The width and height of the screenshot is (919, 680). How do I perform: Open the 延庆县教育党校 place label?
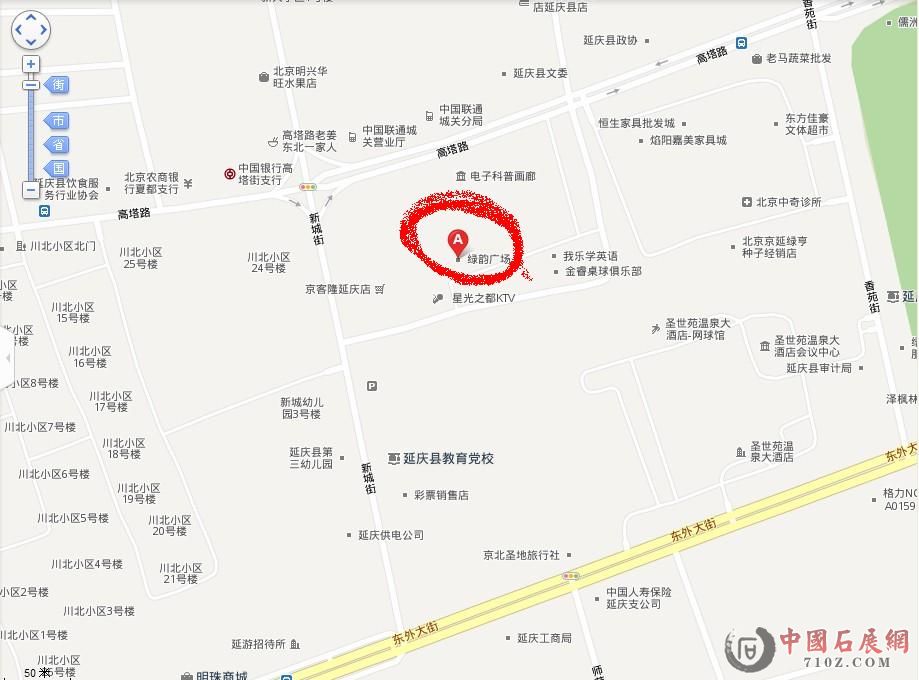pos(448,459)
